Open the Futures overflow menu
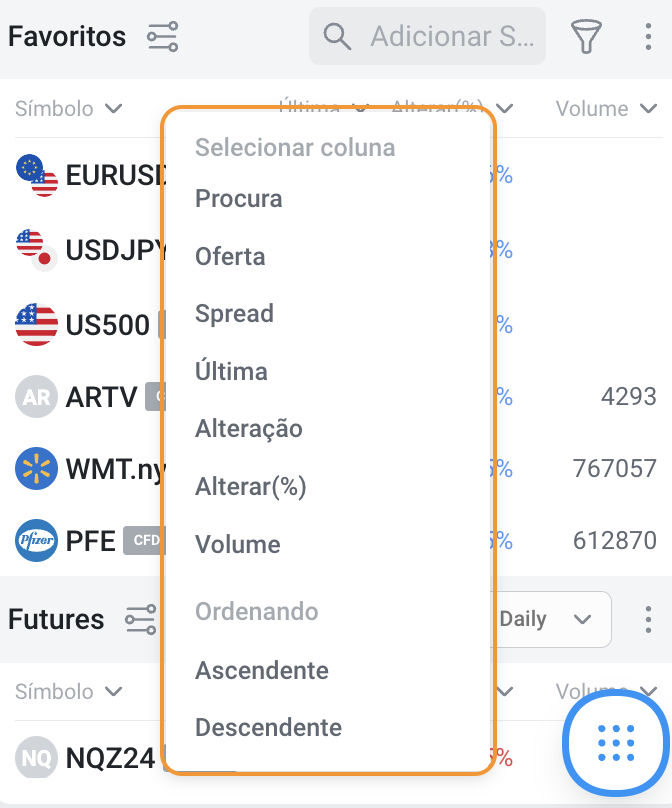 pyautogui.click(x=646, y=619)
